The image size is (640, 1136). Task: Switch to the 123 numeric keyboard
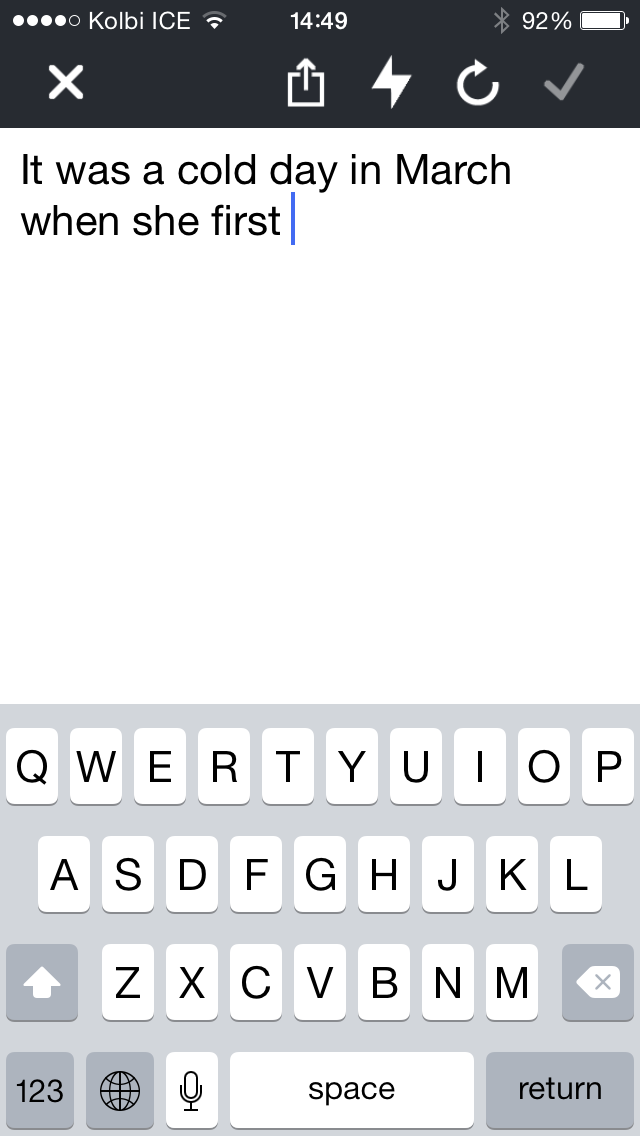40,1089
